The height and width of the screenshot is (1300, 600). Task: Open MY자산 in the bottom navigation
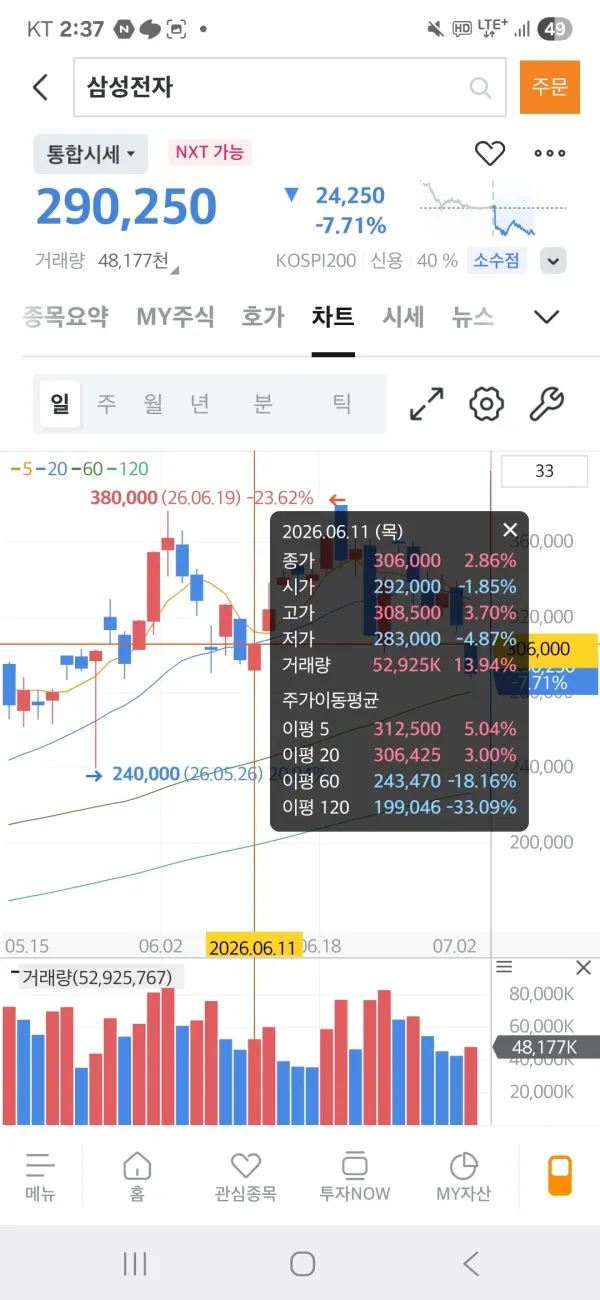462,1176
